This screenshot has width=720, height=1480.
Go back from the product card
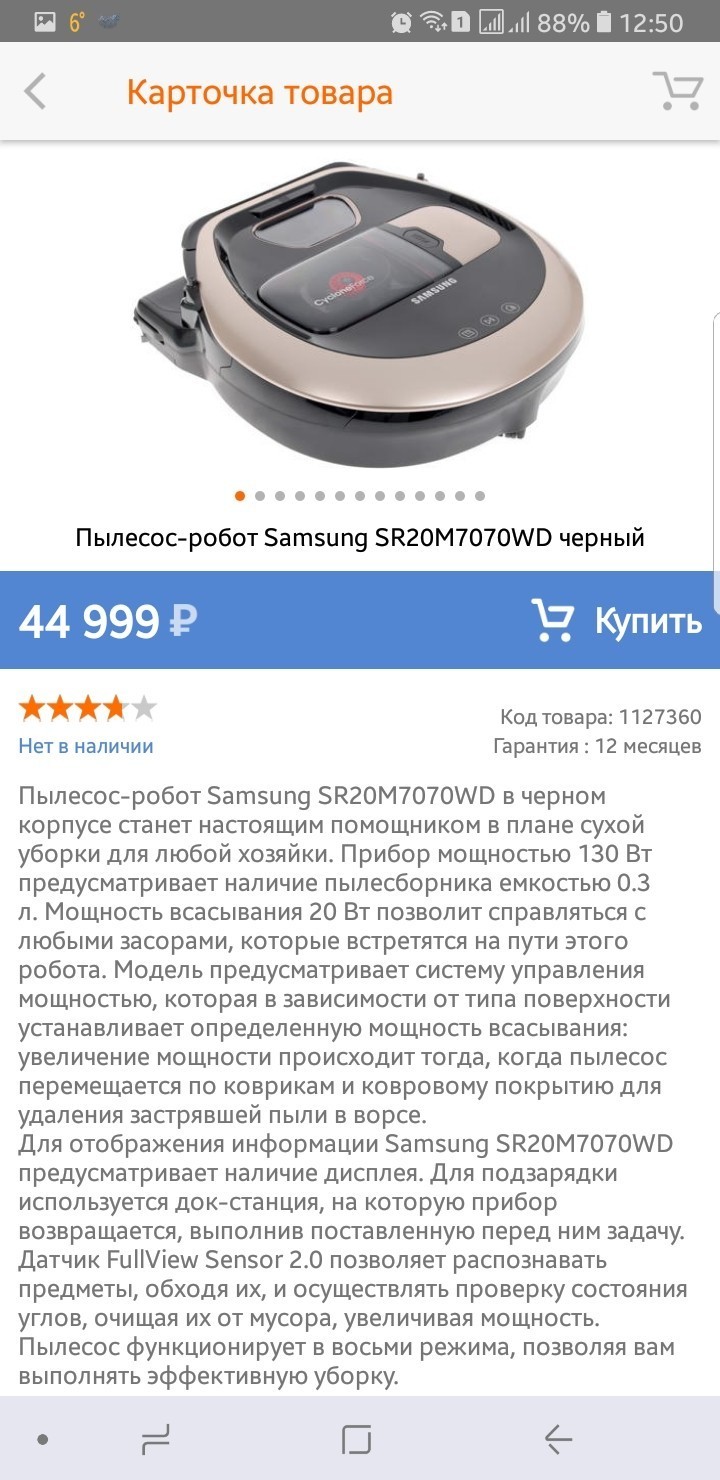click(36, 92)
